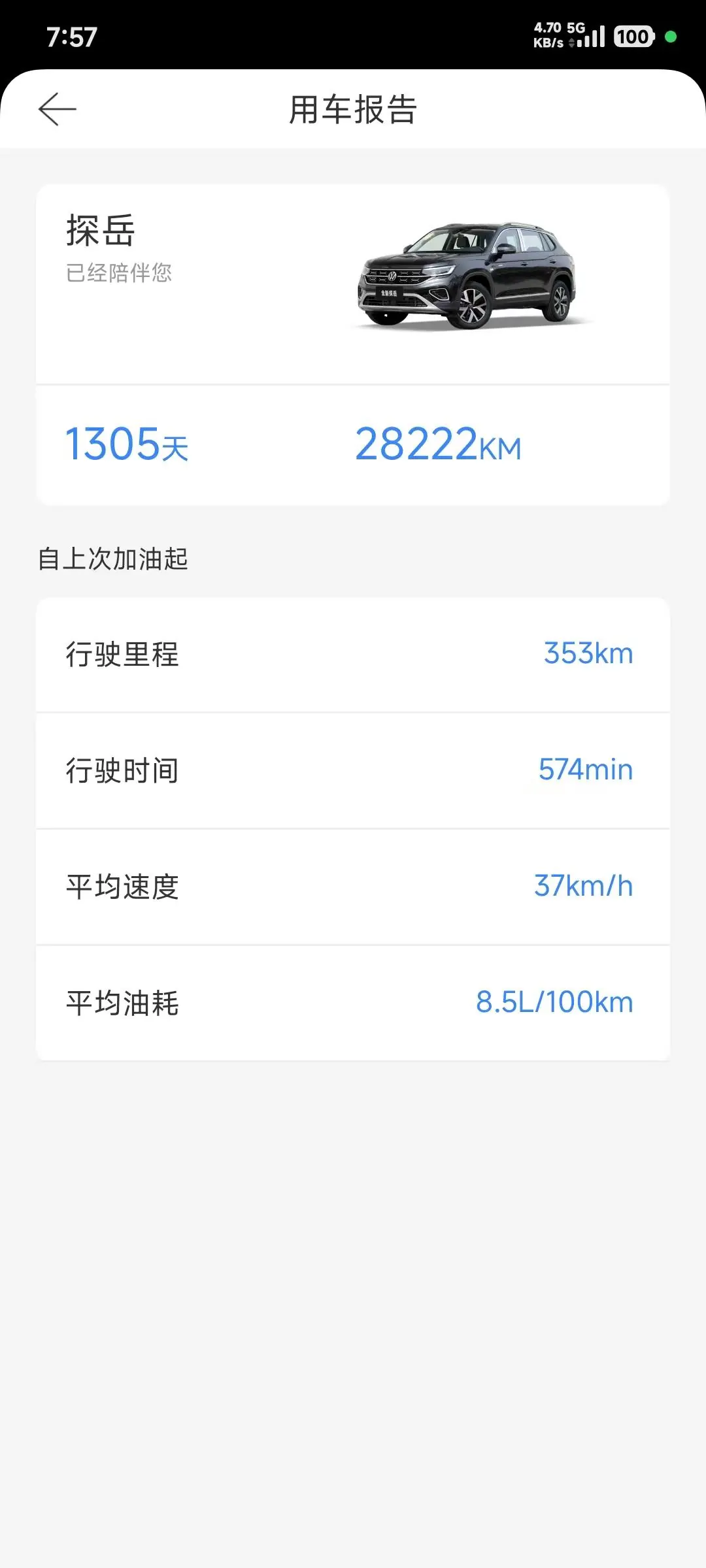This screenshot has width=706, height=1568.
Task: Go back from the 用车报告 page
Action: [58, 109]
